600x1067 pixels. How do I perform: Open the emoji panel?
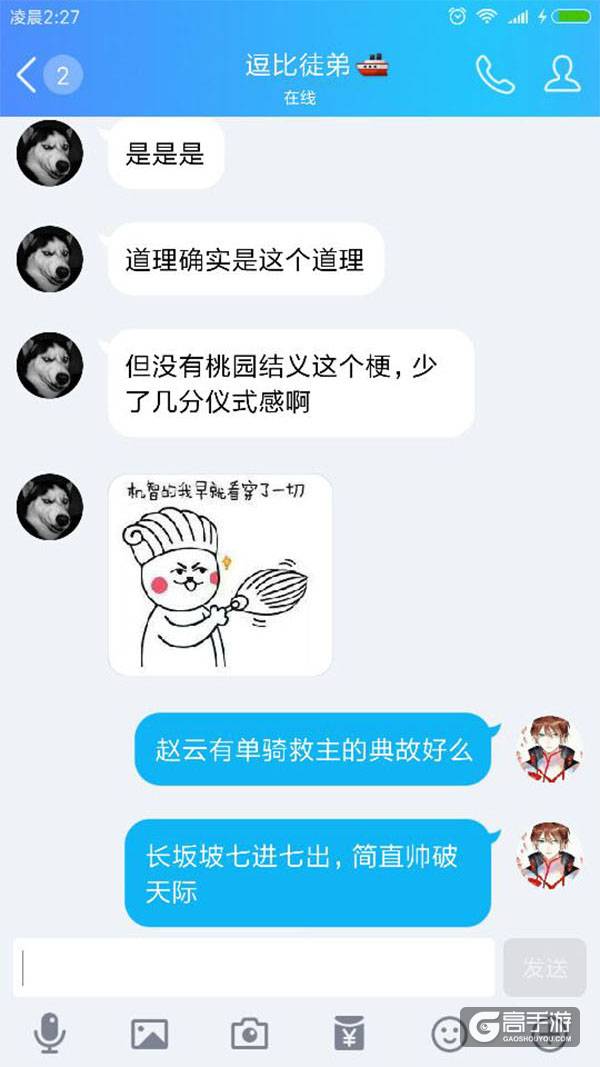click(449, 1033)
